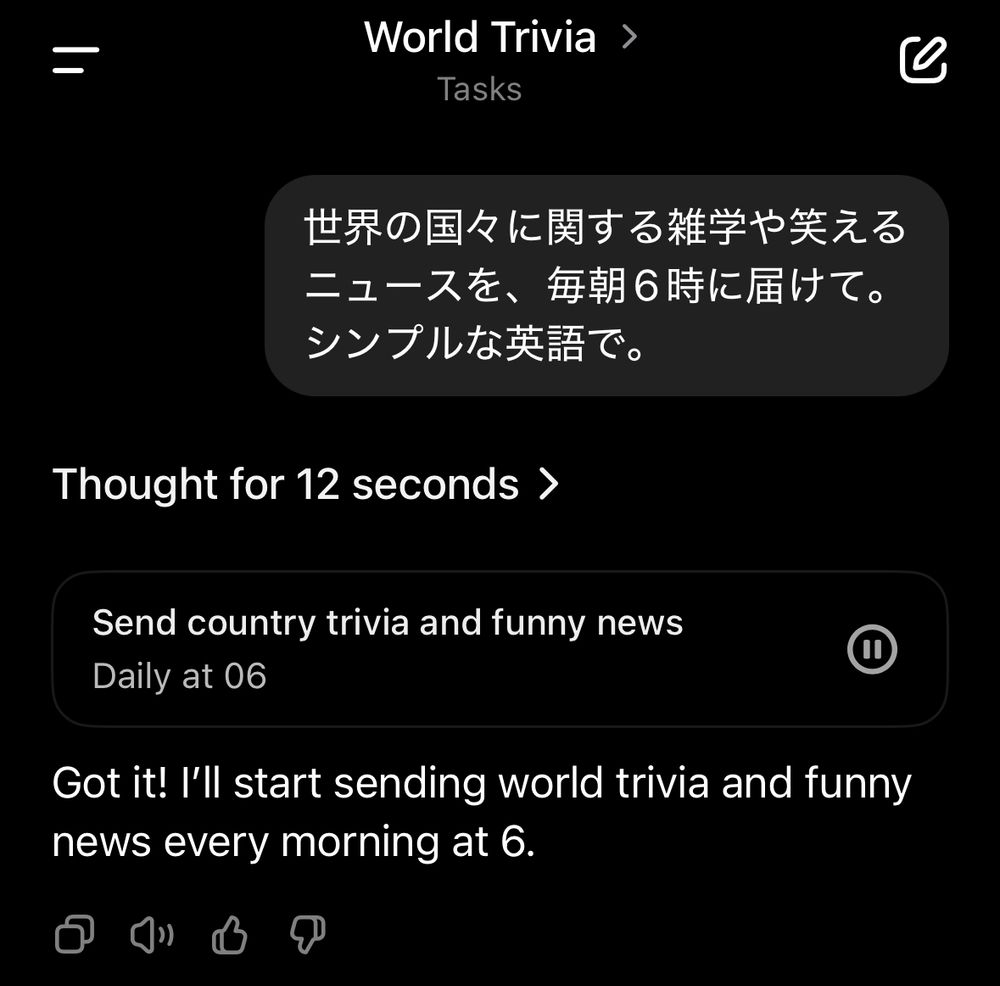Pause the daily trivia task
This screenshot has height=986, width=1000.
tap(872, 649)
